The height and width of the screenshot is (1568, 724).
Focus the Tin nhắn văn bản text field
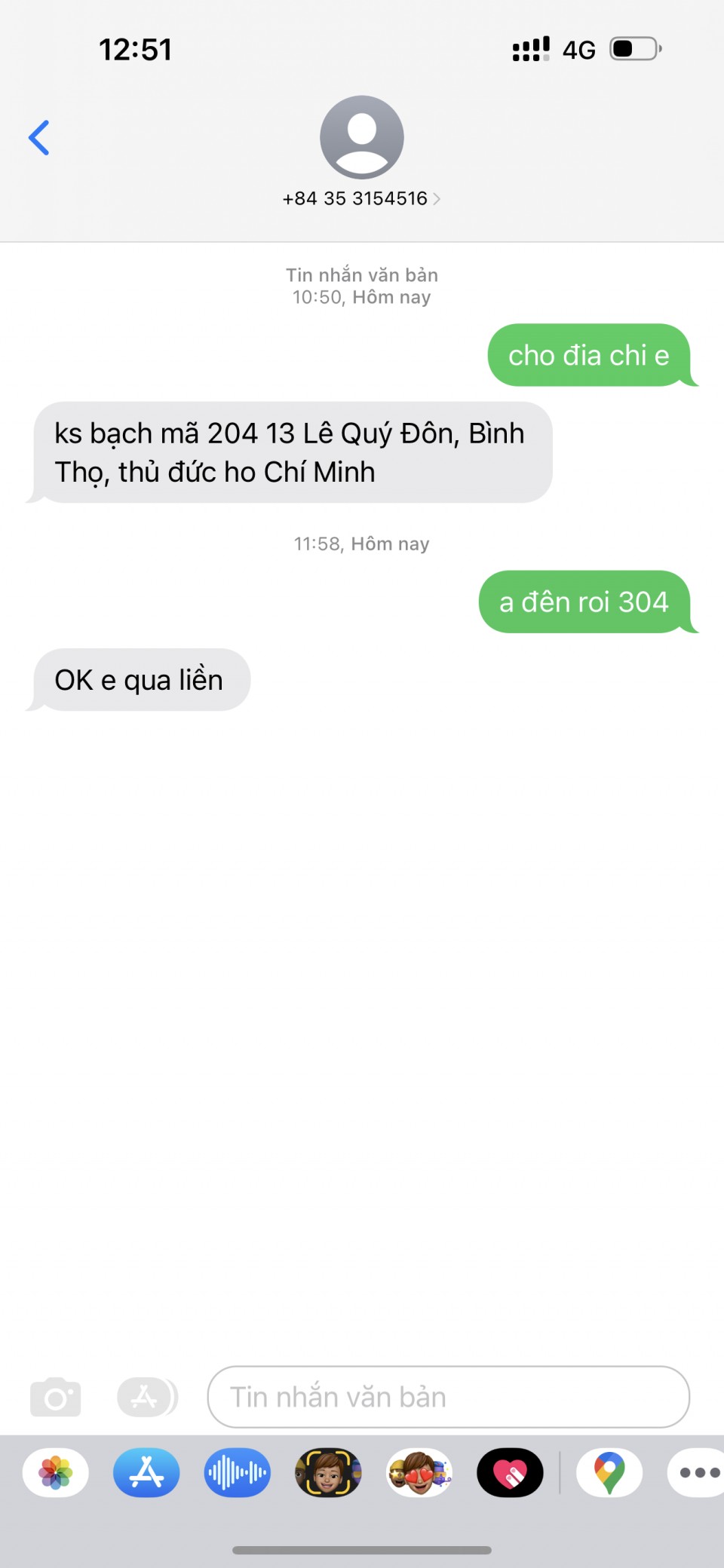pyautogui.click(x=448, y=1398)
